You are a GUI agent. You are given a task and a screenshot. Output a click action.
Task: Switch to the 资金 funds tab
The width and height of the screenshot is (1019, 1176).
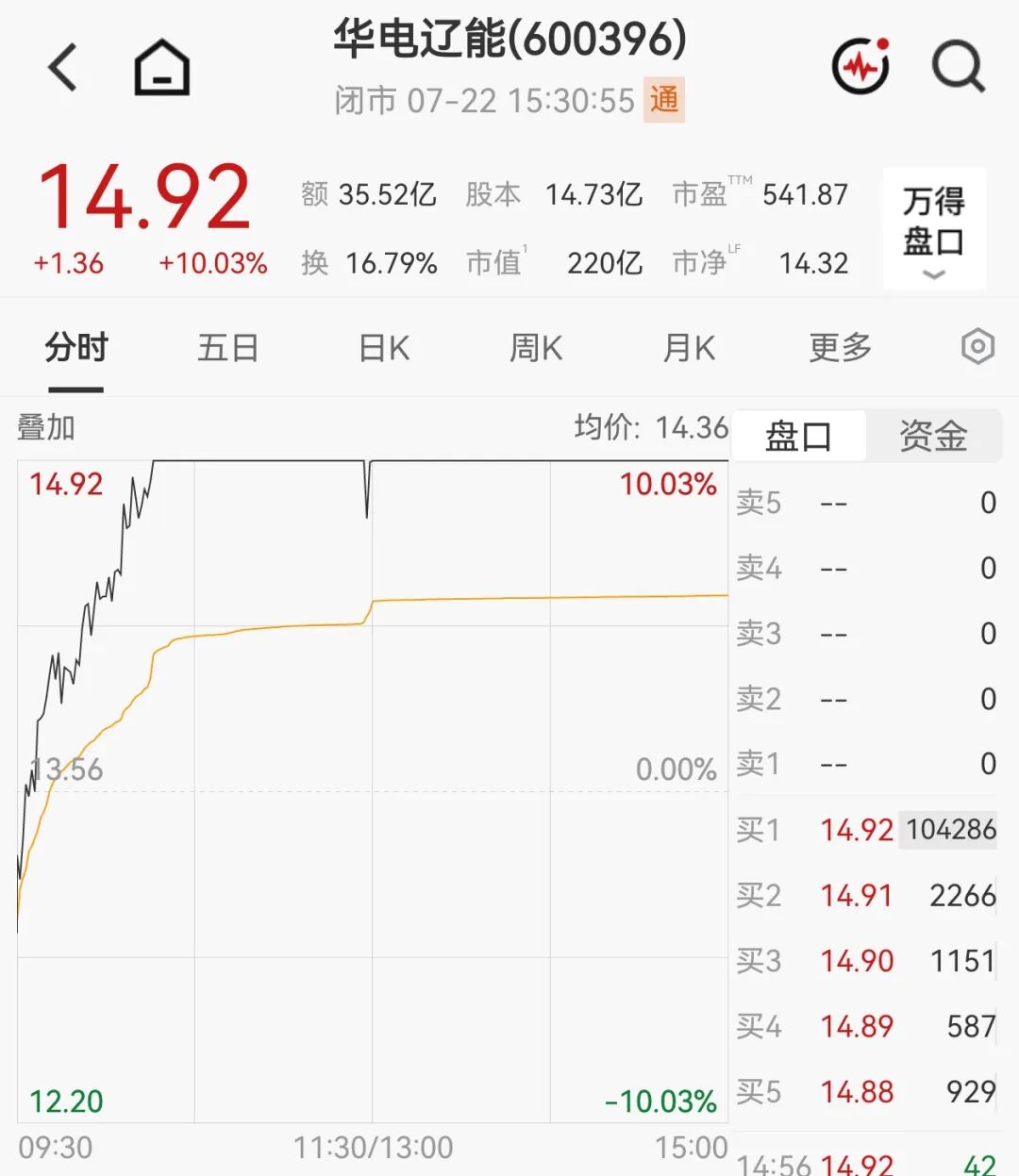point(933,436)
